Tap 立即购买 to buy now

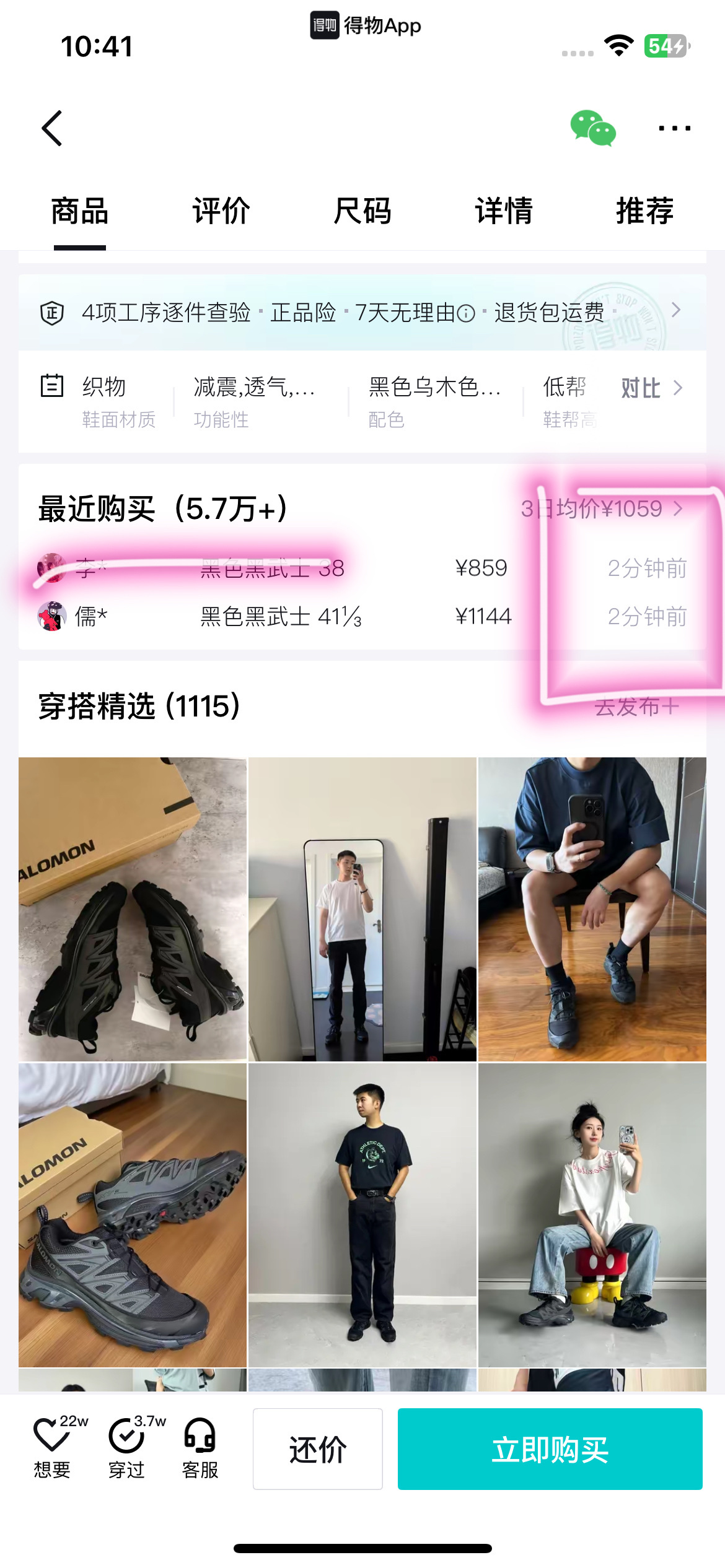[550, 1449]
